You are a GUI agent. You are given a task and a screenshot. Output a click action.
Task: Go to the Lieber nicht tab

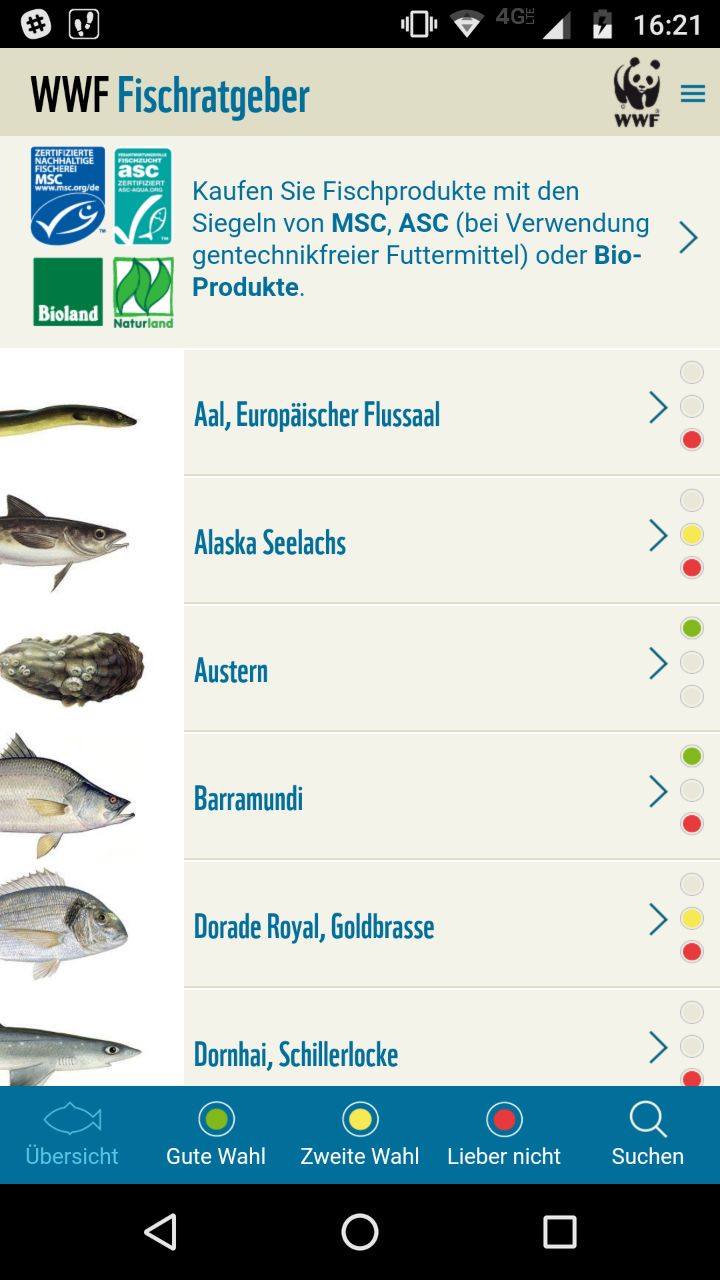(504, 1135)
